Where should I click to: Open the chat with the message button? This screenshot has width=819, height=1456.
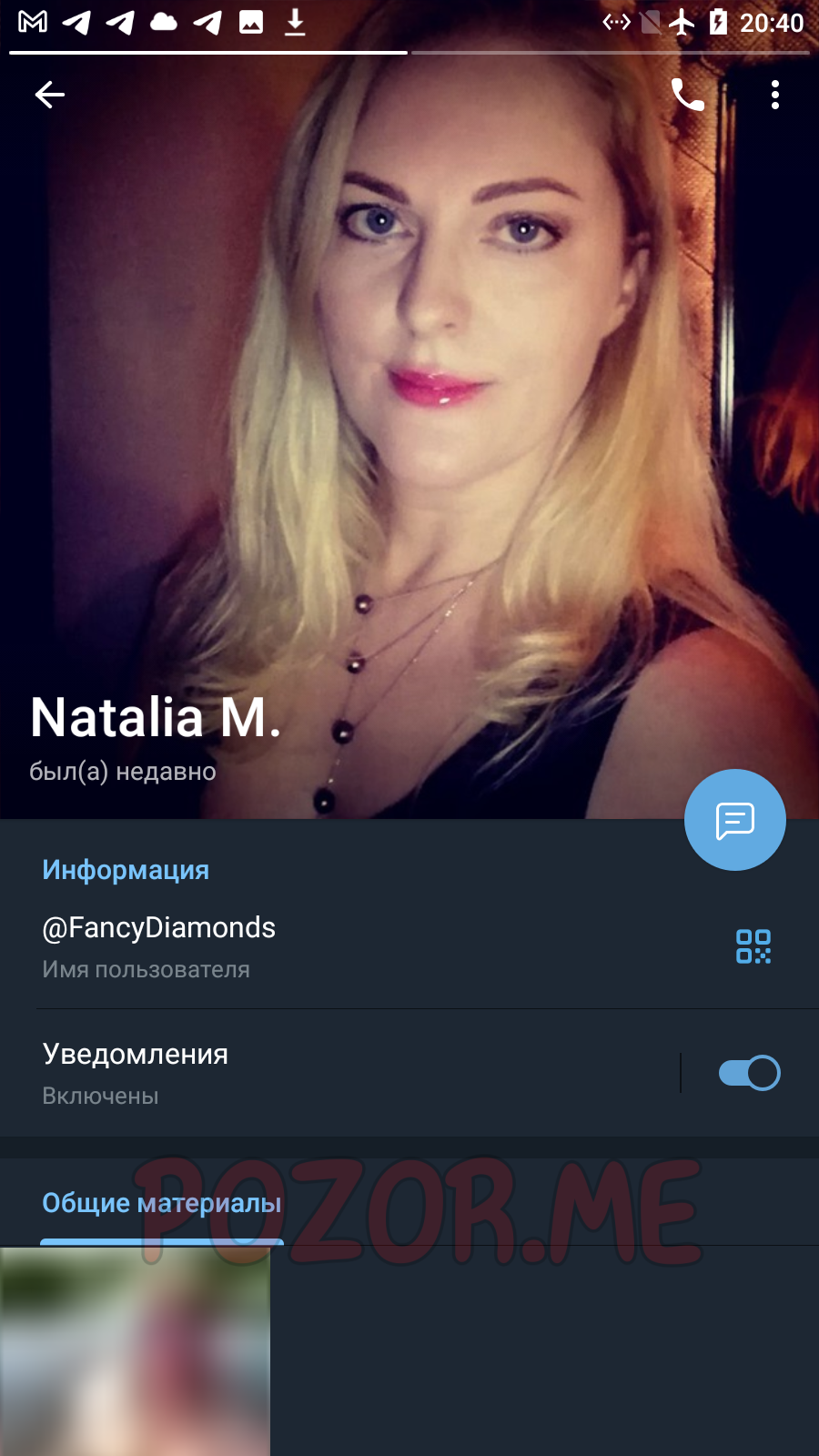pyautogui.click(x=734, y=820)
